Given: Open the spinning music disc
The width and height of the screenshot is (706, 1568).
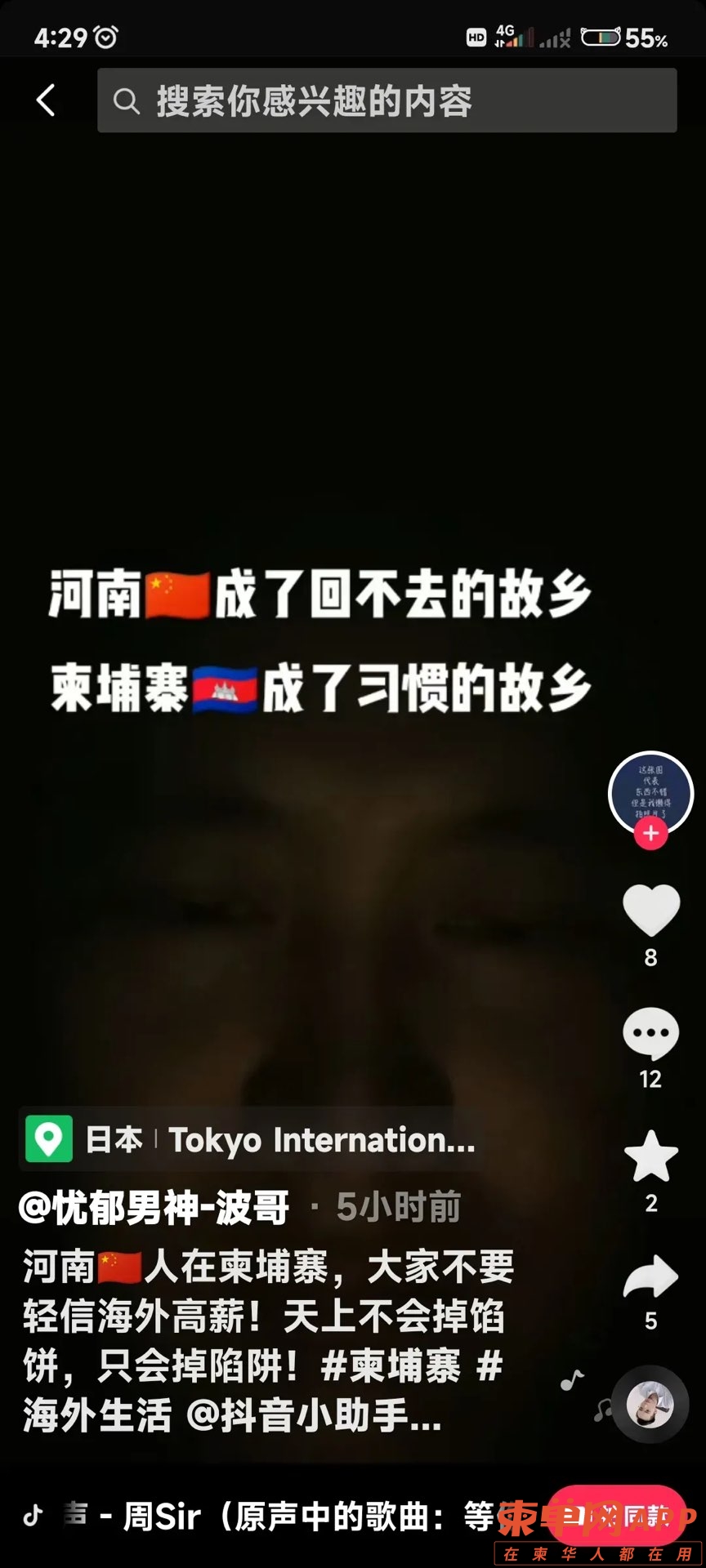Looking at the screenshot, I should coord(650,1405).
